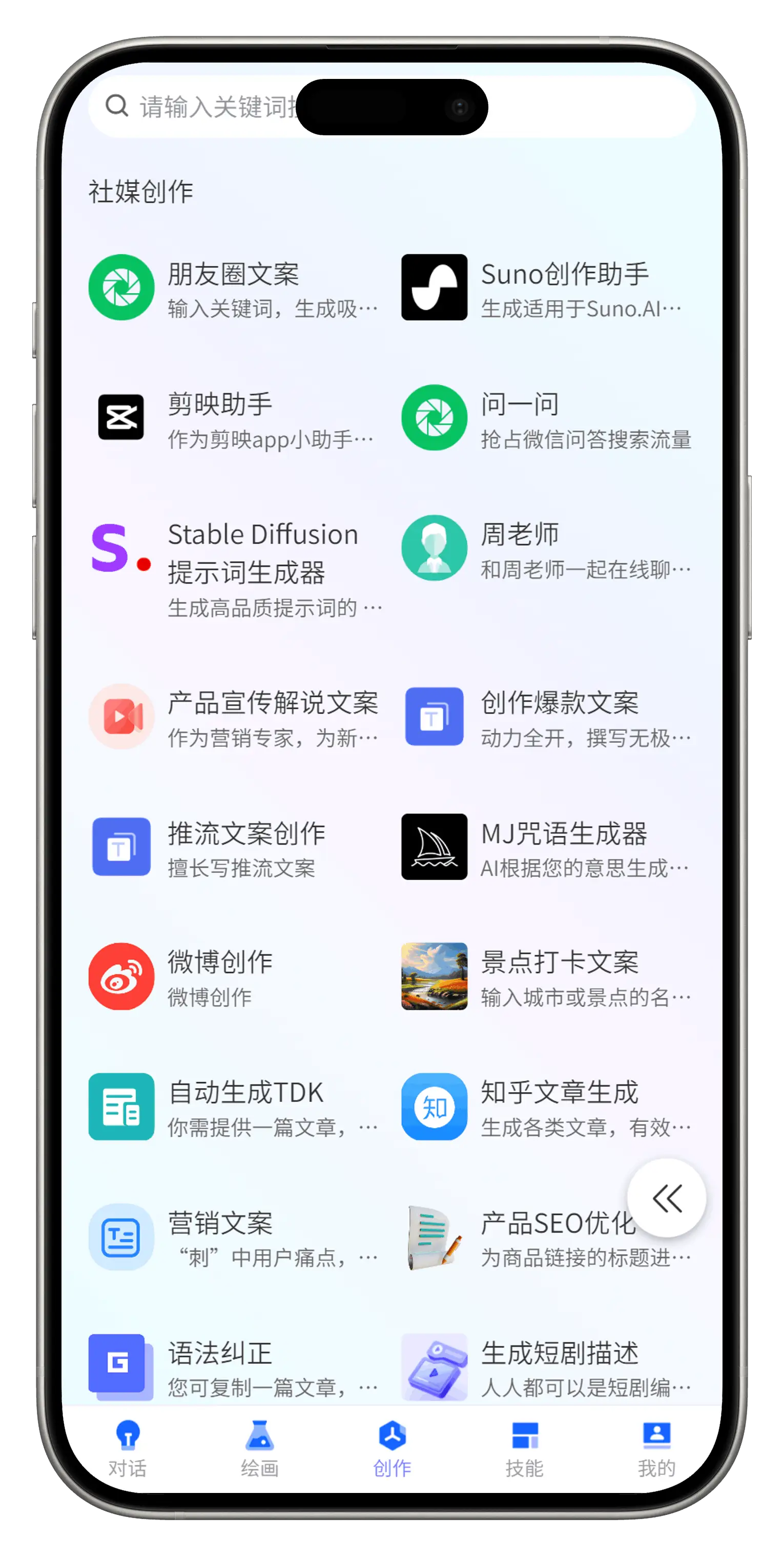784x1556 pixels.
Task: Open Suno创作助手
Action: pyautogui.click(x=547, y=288)
